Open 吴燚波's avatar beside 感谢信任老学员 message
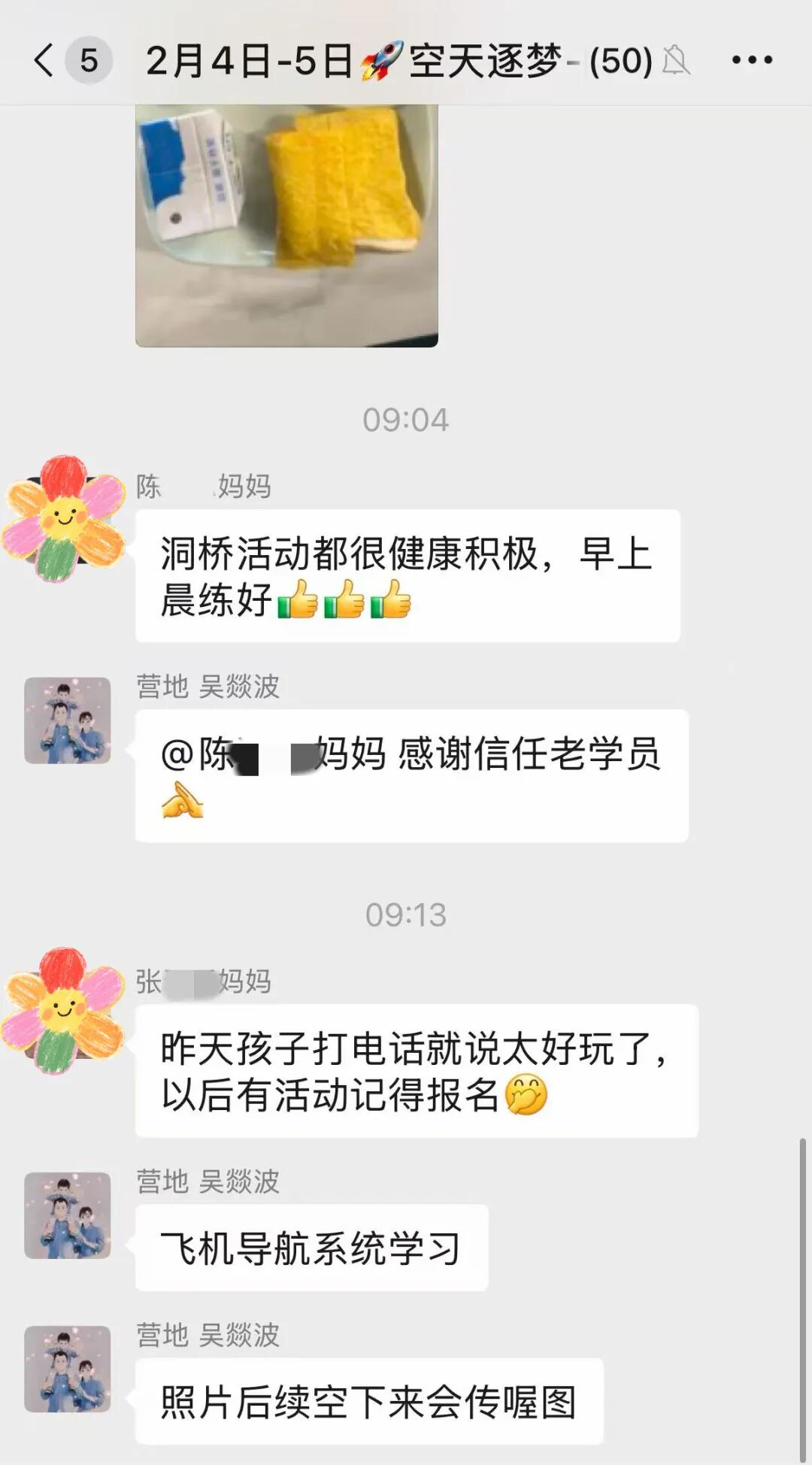The width and height of the screenshot is (812, 1465). [68, 720]
